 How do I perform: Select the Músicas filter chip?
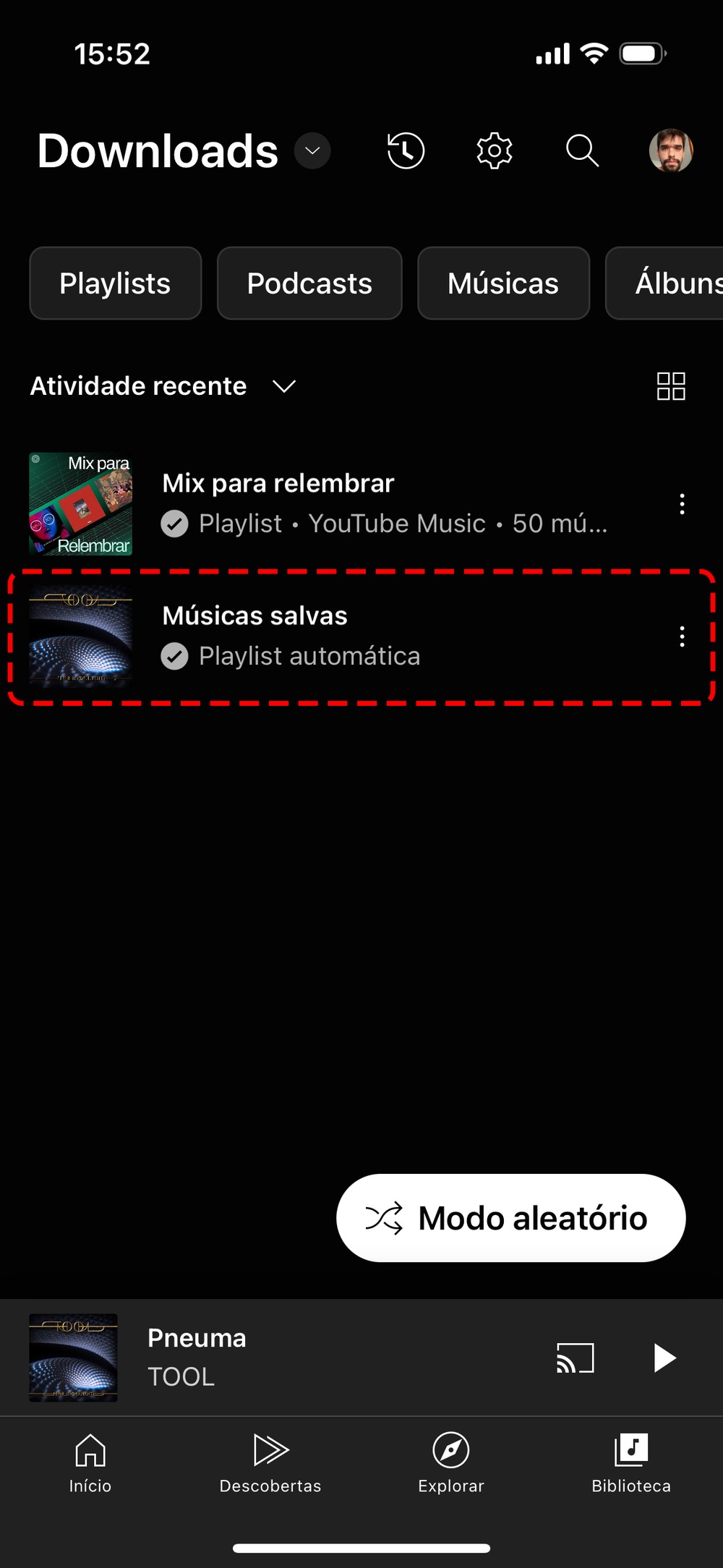point(503,284)
